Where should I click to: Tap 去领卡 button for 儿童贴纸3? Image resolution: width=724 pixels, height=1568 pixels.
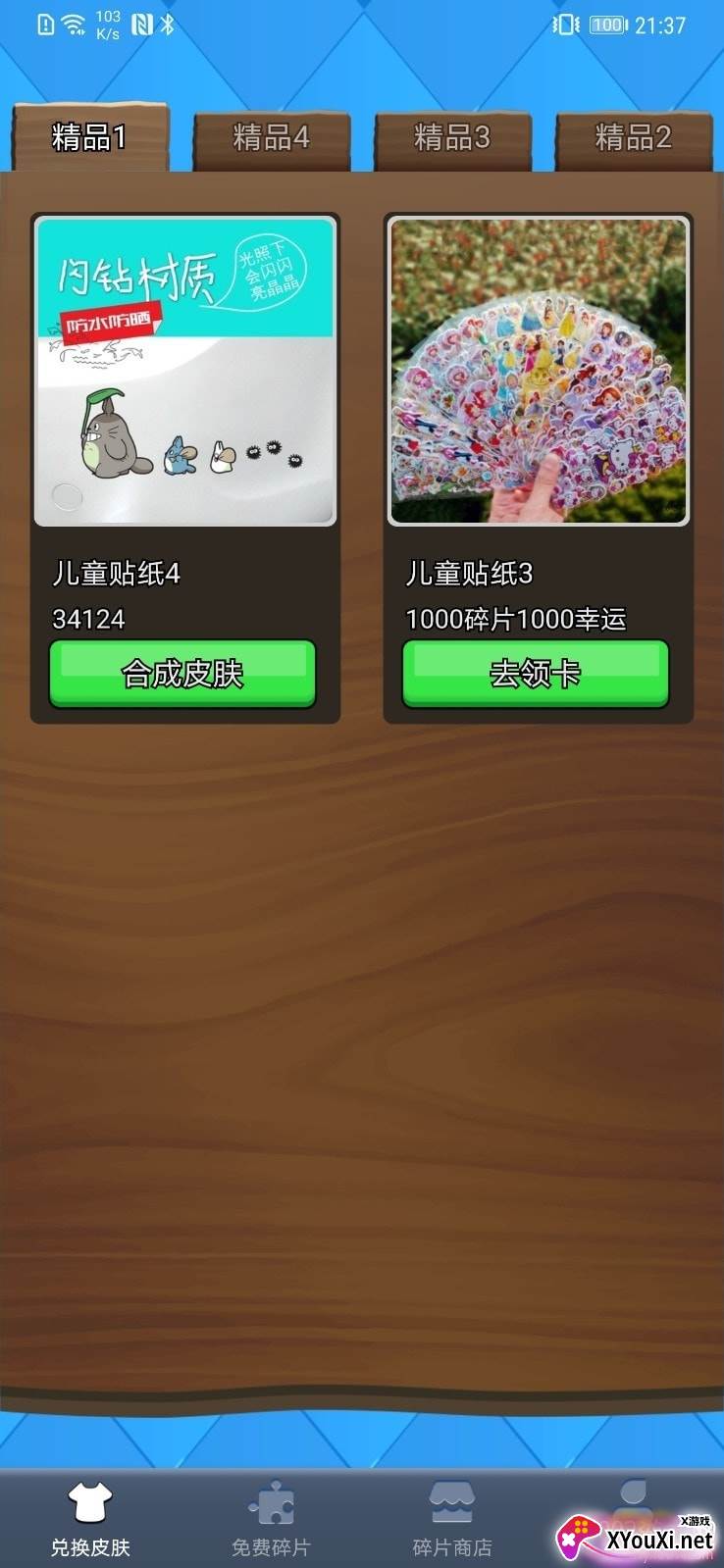(536, 674)
